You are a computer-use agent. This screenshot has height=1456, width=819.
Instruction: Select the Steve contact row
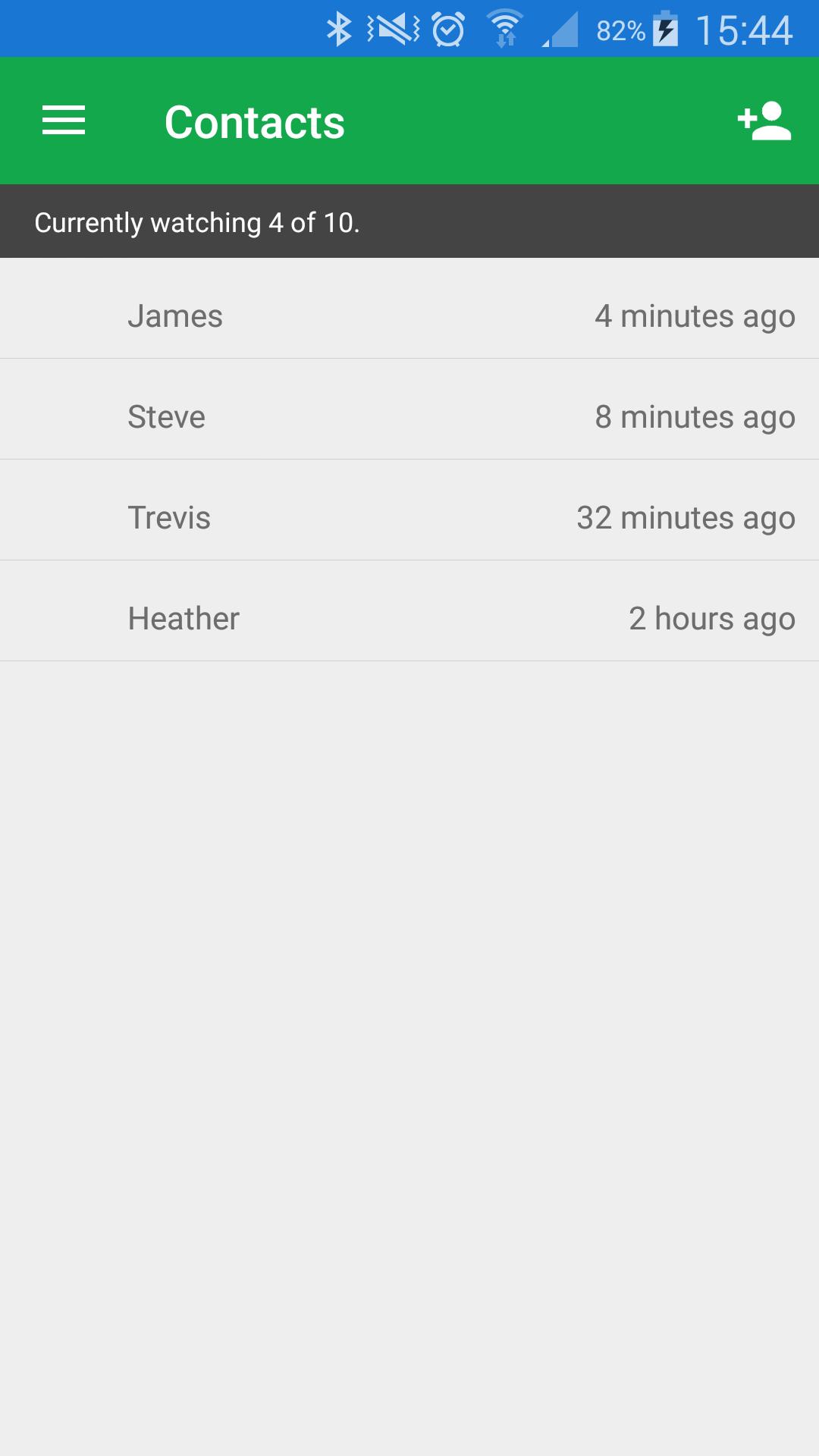(x=409, y=417)
